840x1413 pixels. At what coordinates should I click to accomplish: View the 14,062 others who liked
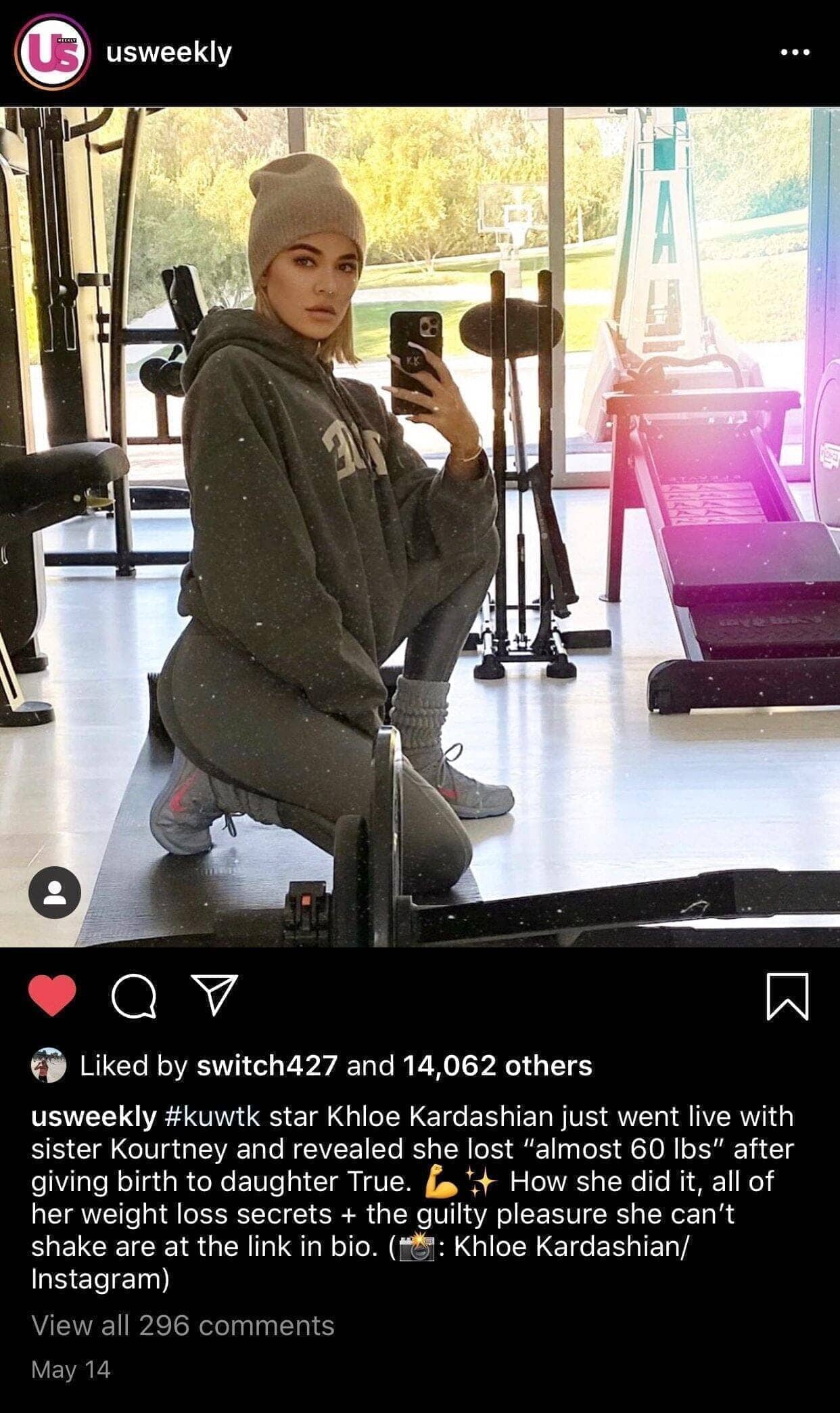[497, 1065]
